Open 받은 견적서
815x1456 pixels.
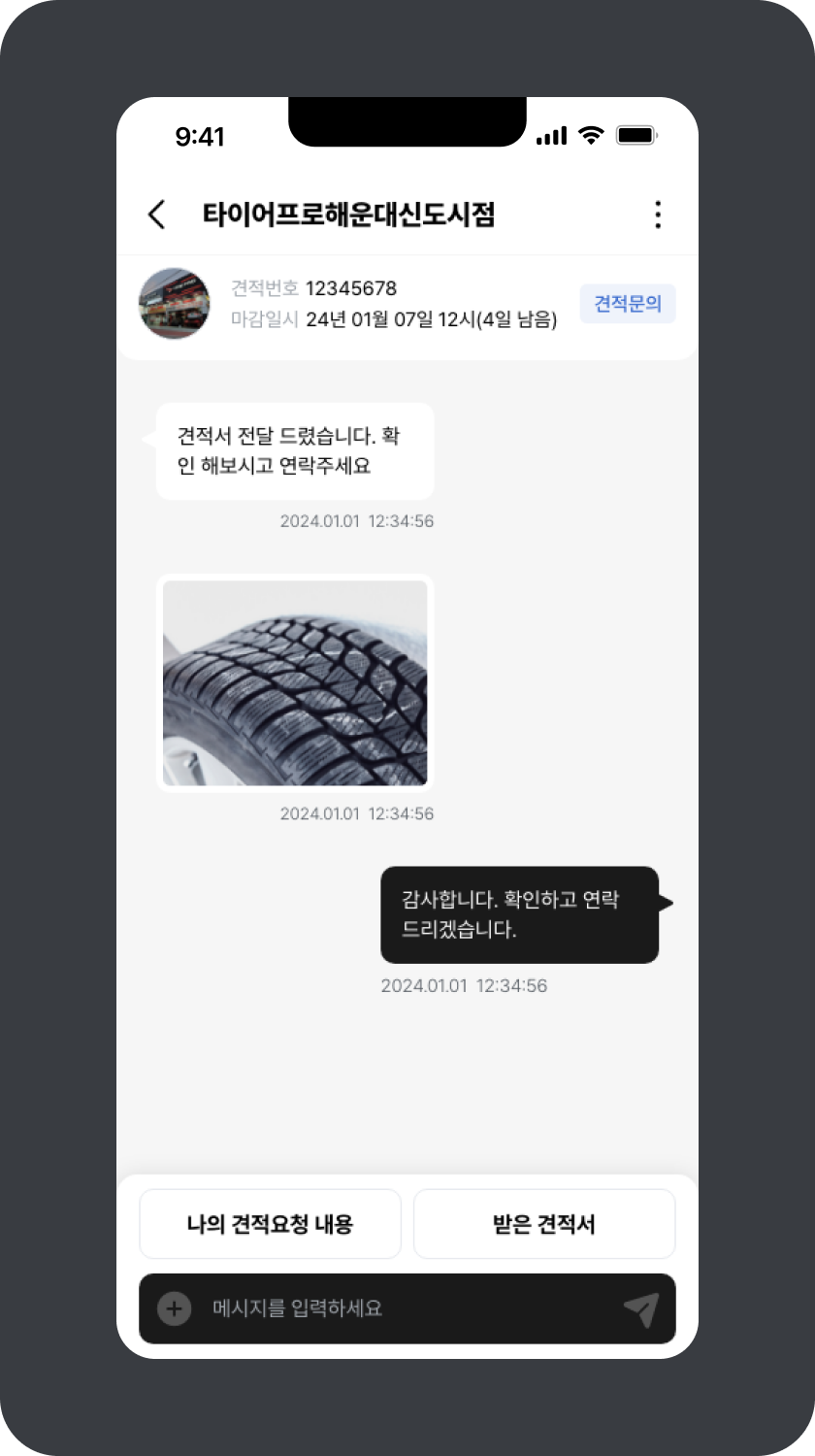click(x=544, y=1224)
